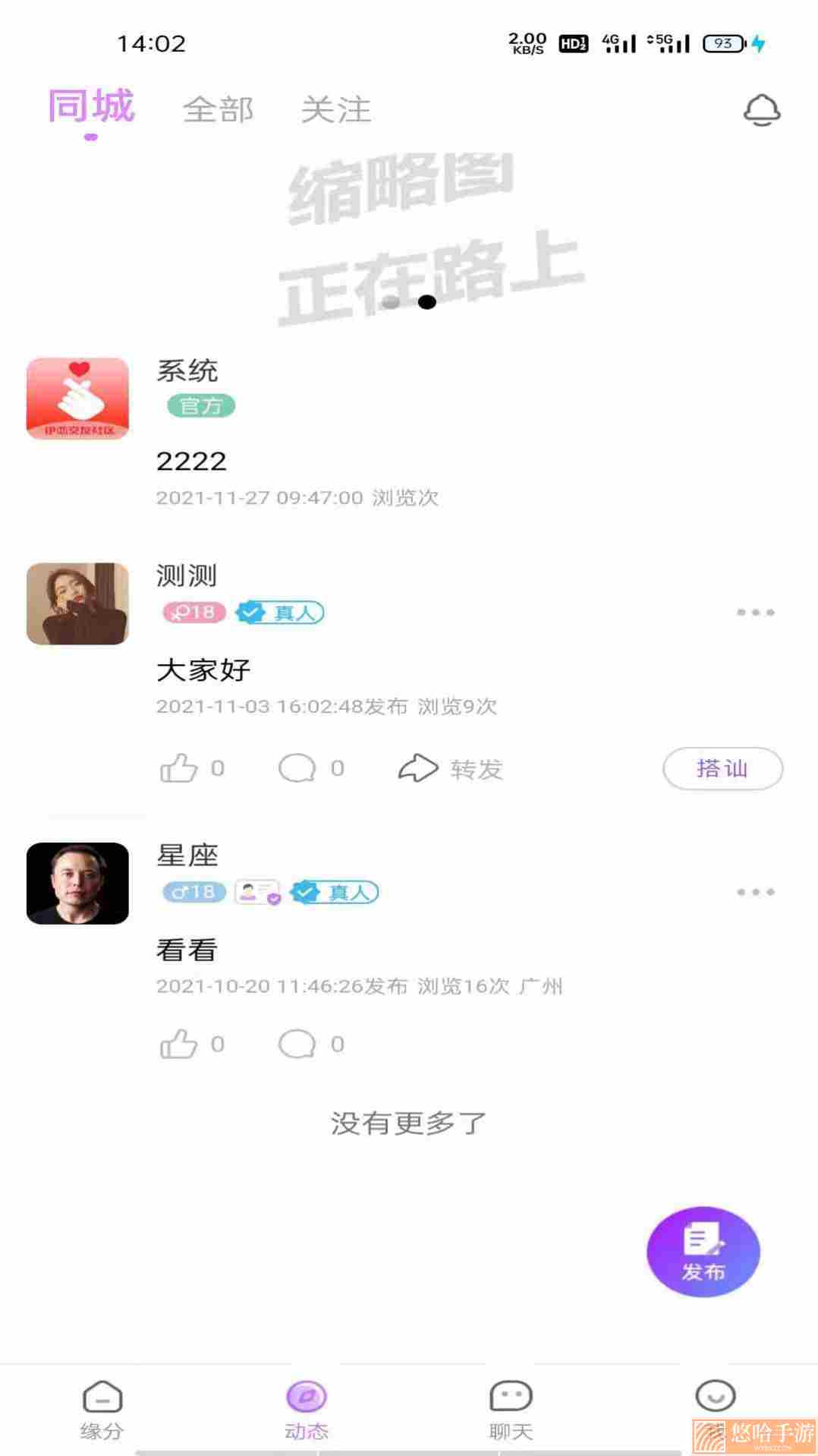
Task: Tap the 发布 floating button
Action: tap(703, 1251)
